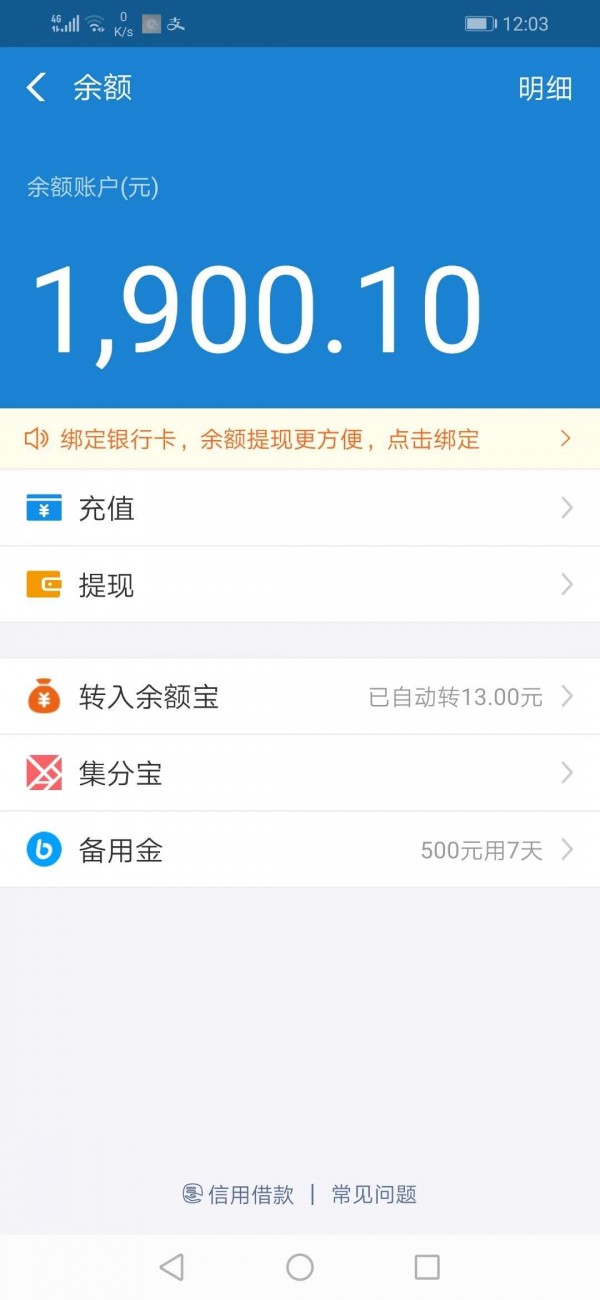Open 充值 to top up balance
The height and width of the screenshot is (1300, 600).
[x=300, y=508]
